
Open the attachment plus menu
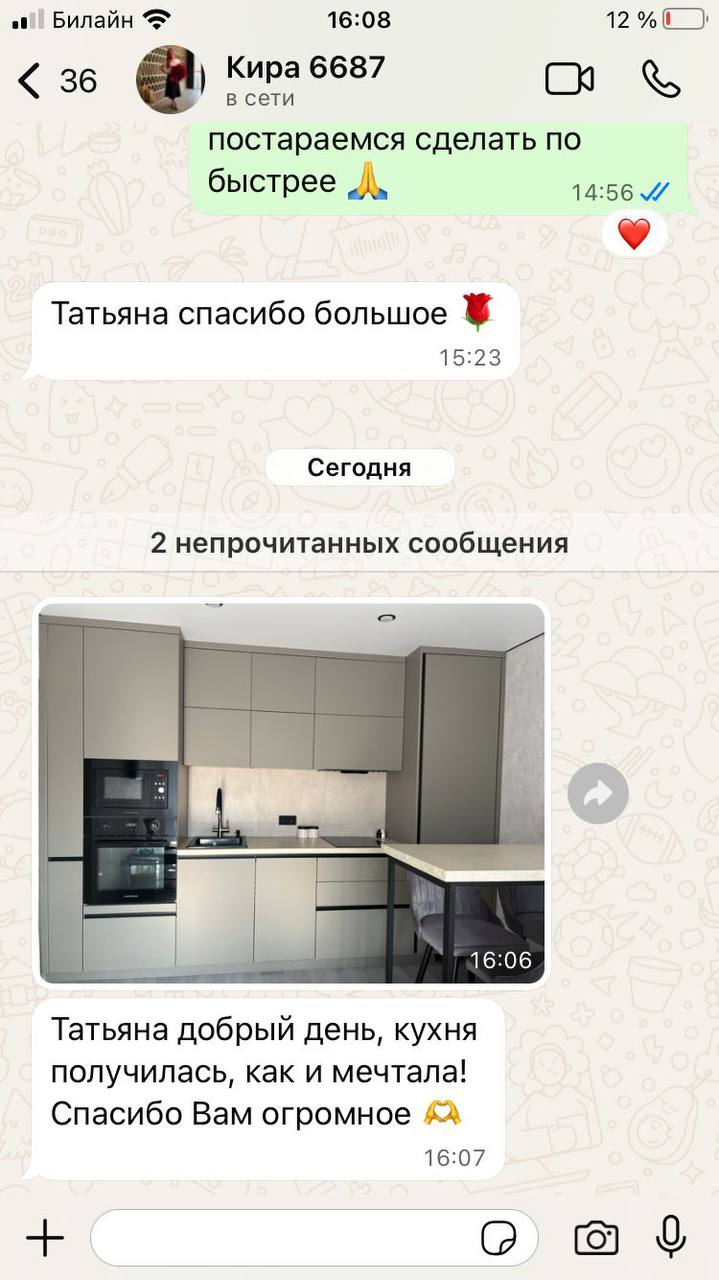(x=45, y=1238)
